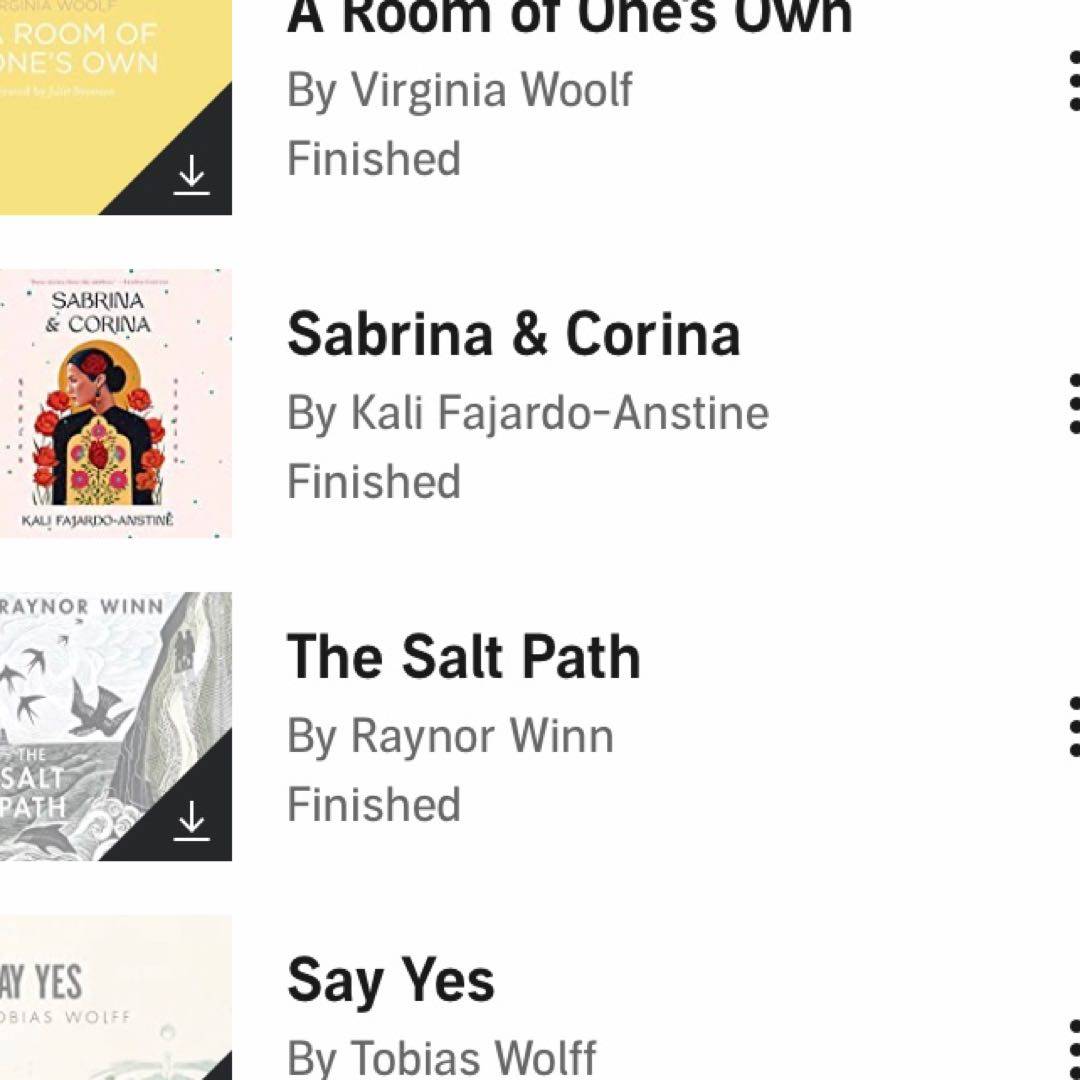Open A Room of One's Own by Virginia Woolf
1080x1080 pixels.
click(570, 20)
